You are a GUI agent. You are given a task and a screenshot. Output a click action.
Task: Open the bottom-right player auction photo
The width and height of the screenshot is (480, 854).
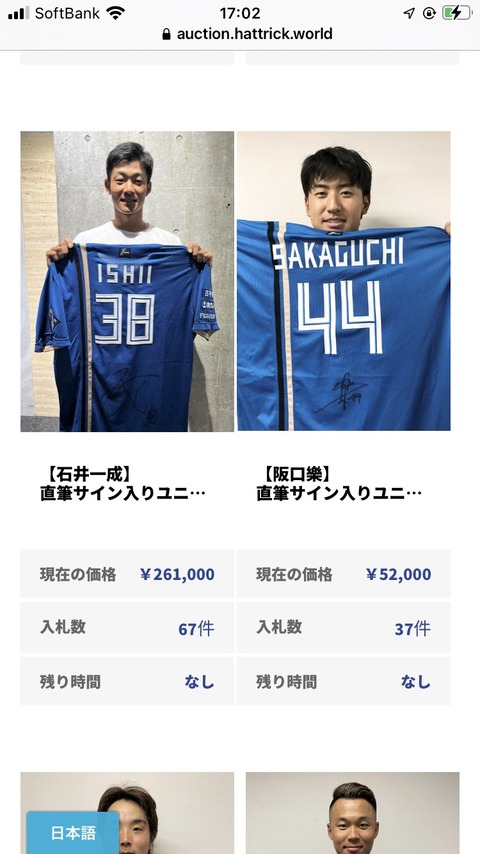[x=353, y=813]
